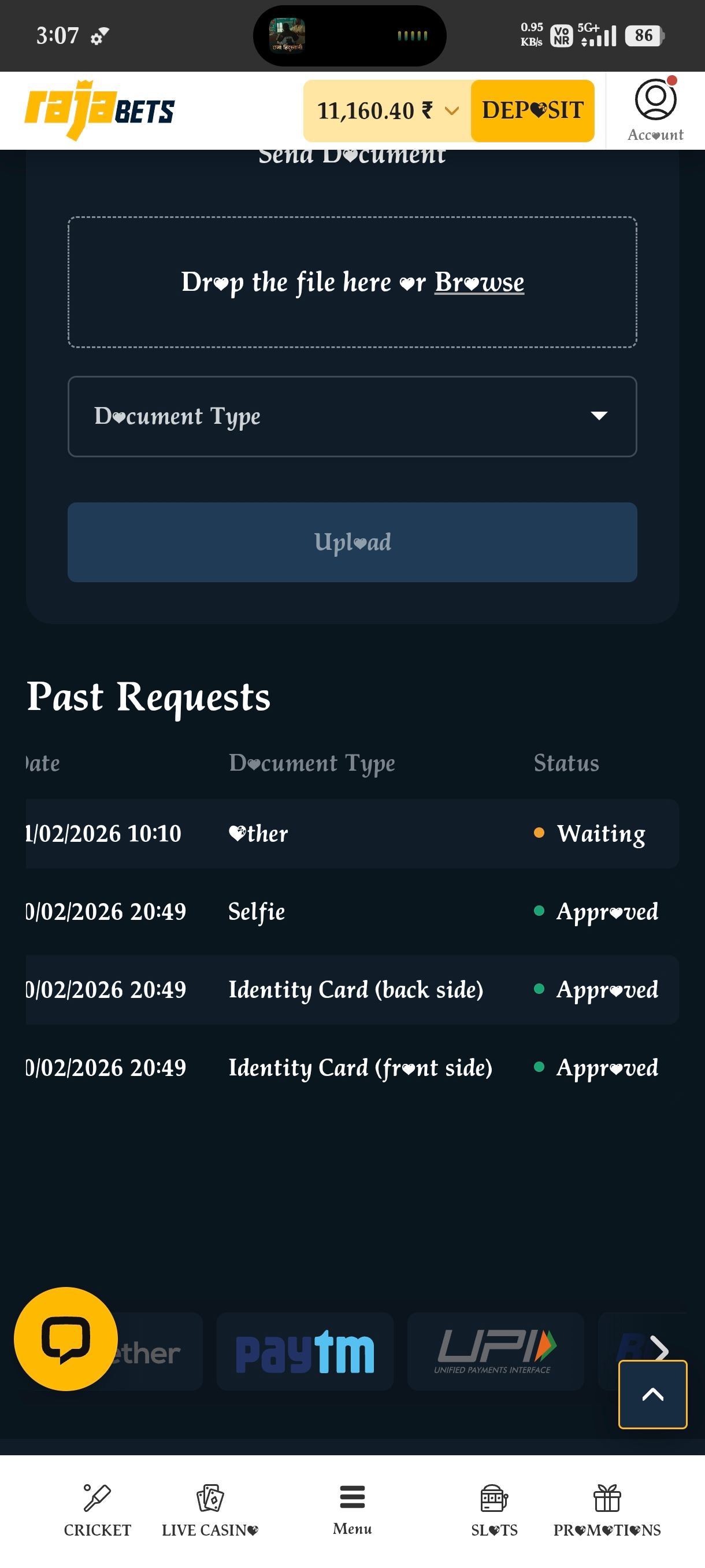The image size is (705, 1568).
Task: Tap the Upload button
Action: (x=352, y=542)
